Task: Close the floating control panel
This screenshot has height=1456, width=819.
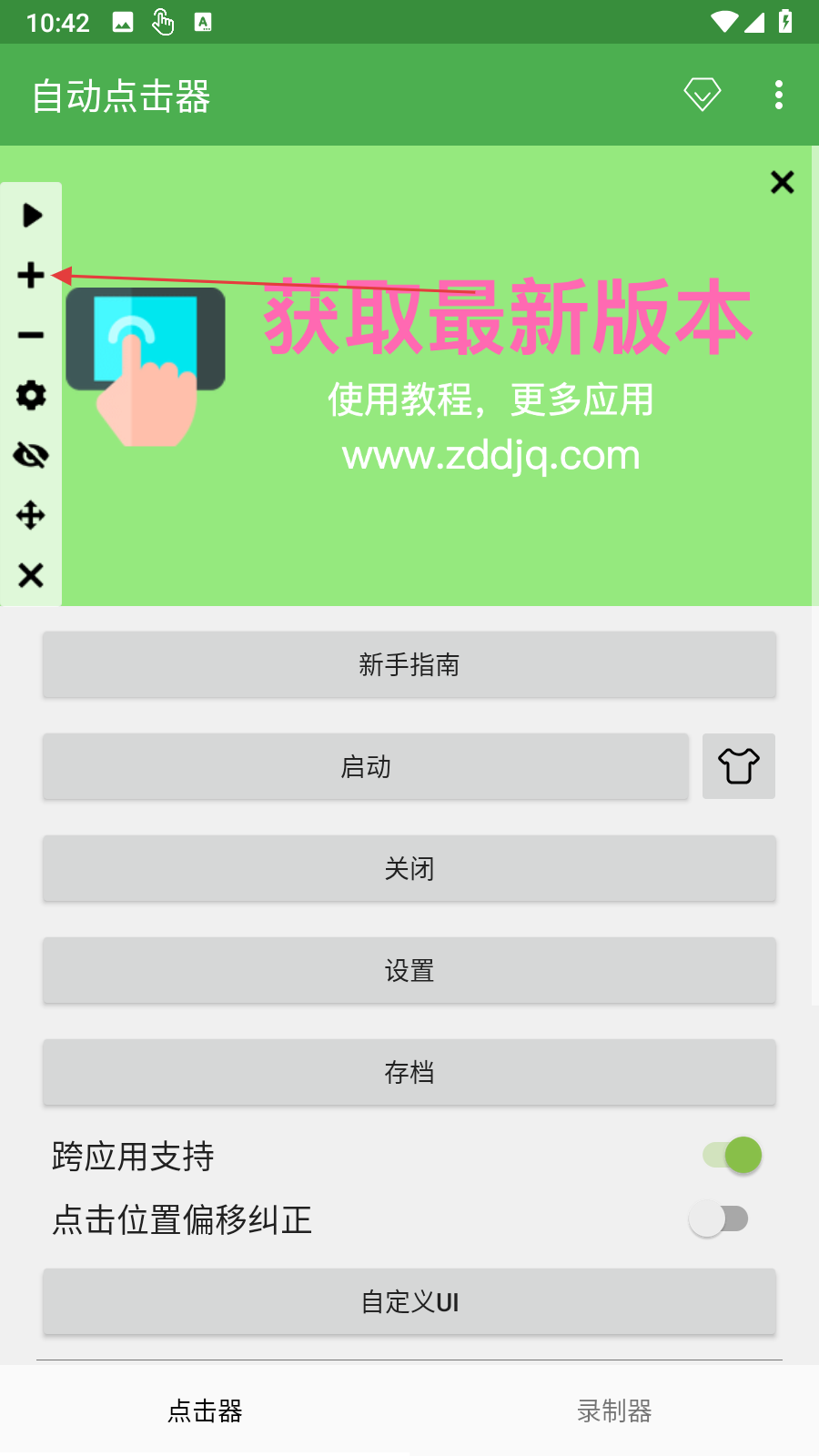Action: click(31, 575)
